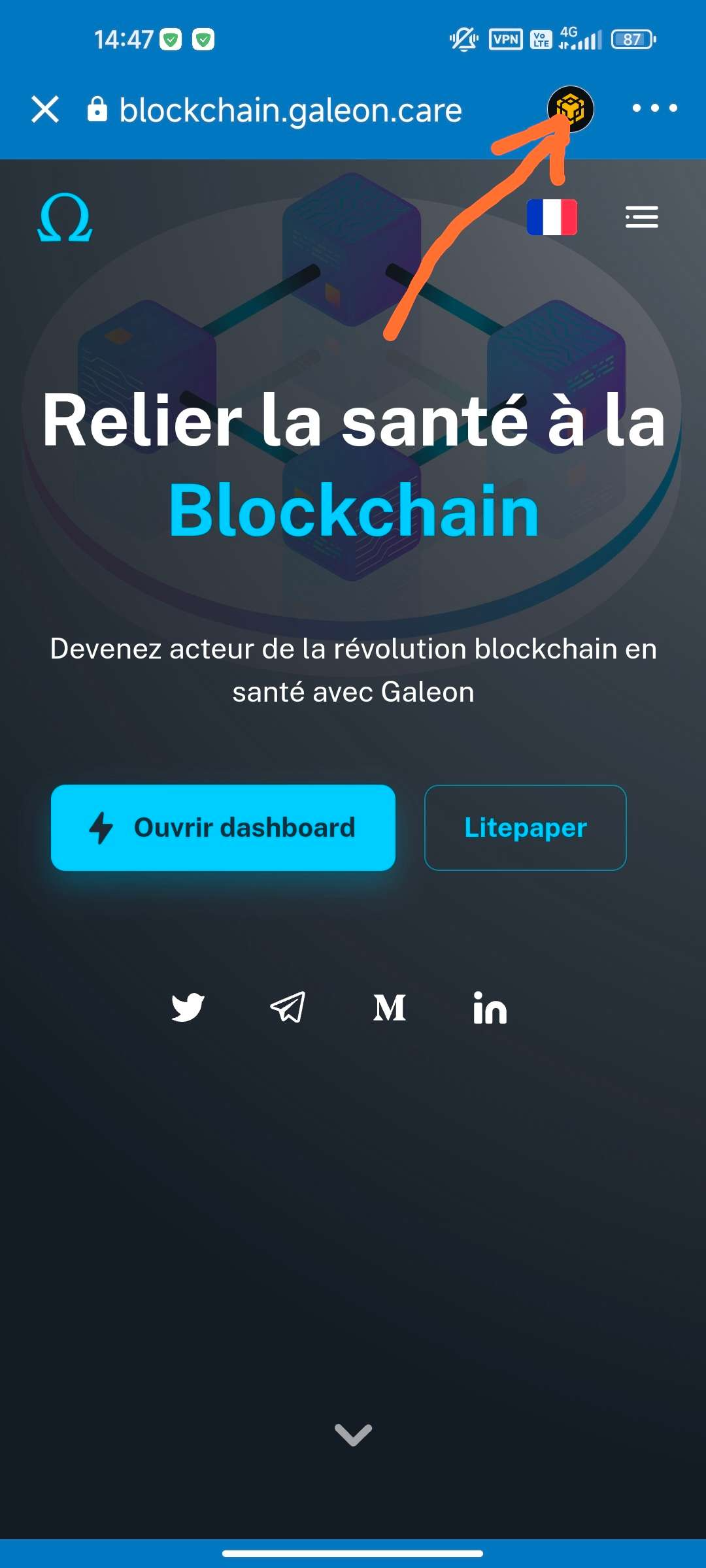Tap the down chevron to see more

[353, 1435]
